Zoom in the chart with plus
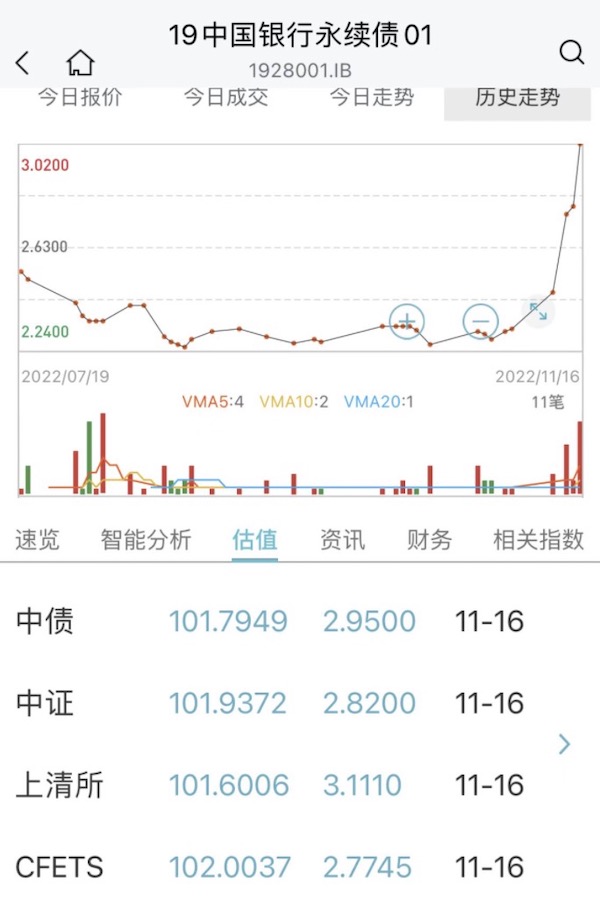This screenshot has width=600, height=912. [x=407, y=322]
